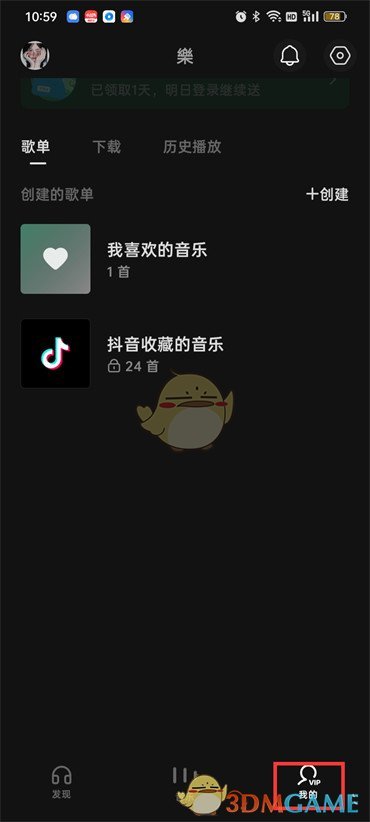
Task: Open the hexagon settings icon
Action: click(340, 55)
